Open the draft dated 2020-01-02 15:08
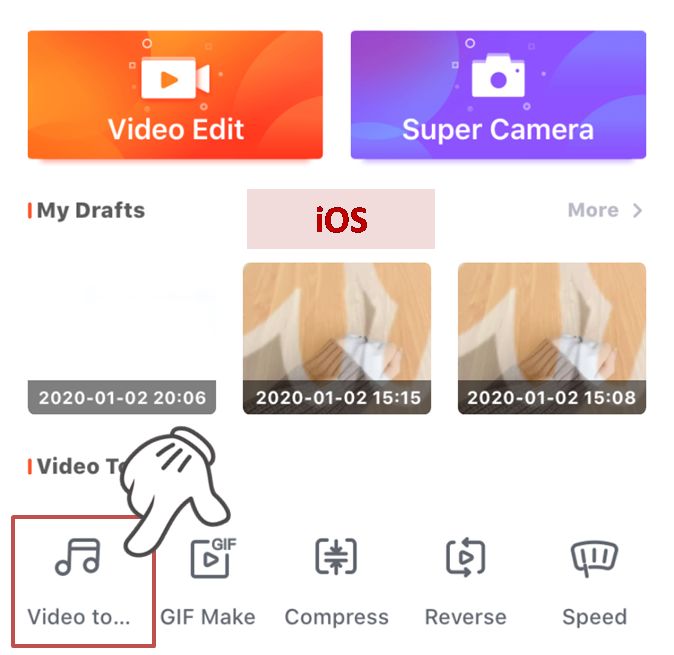The image size is (674, 655). click(551, 338)
